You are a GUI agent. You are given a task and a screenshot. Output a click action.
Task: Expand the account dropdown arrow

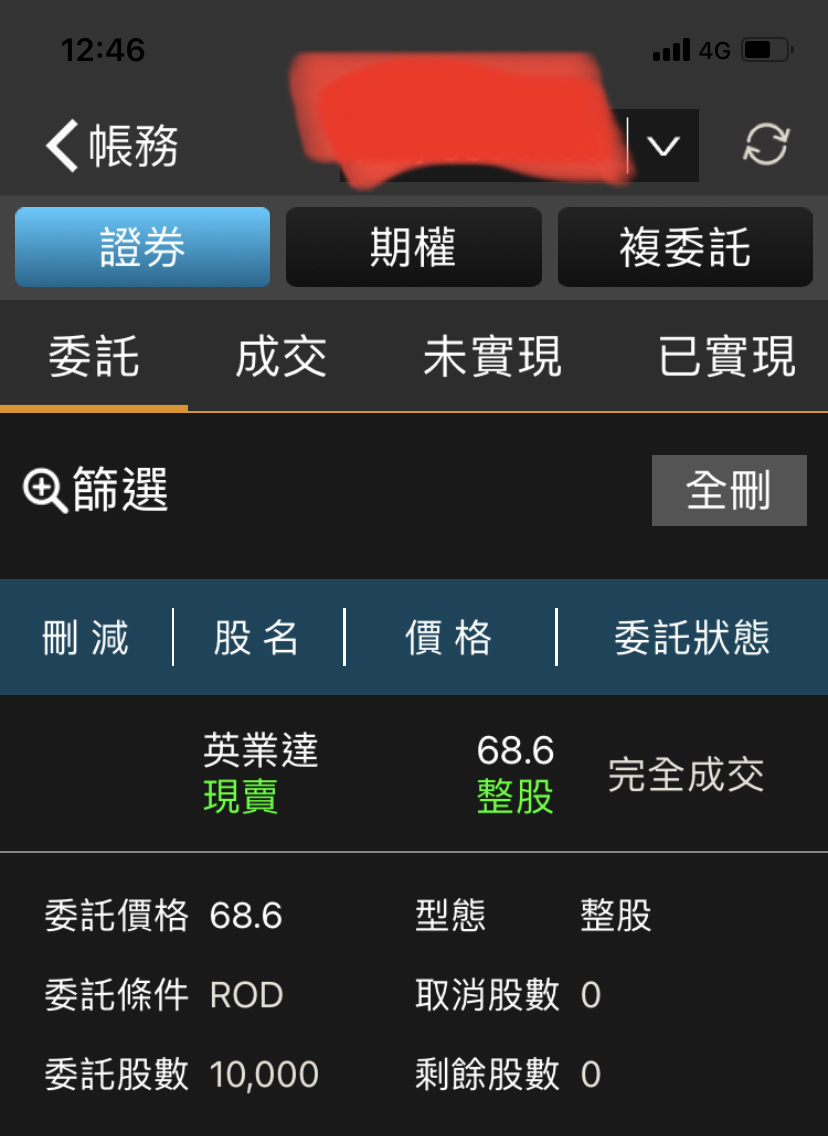point(663,146)
